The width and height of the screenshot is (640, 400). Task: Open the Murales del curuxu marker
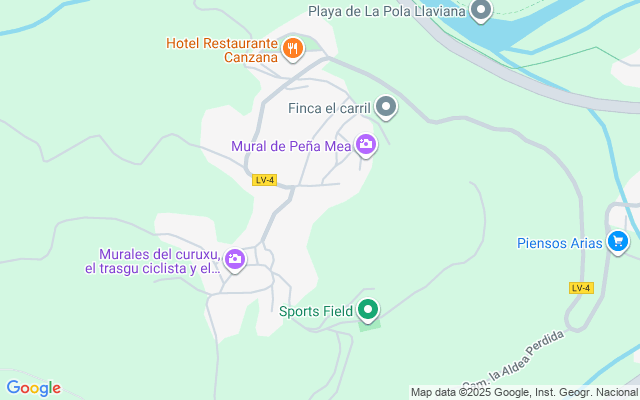click(x=235, y=260)
